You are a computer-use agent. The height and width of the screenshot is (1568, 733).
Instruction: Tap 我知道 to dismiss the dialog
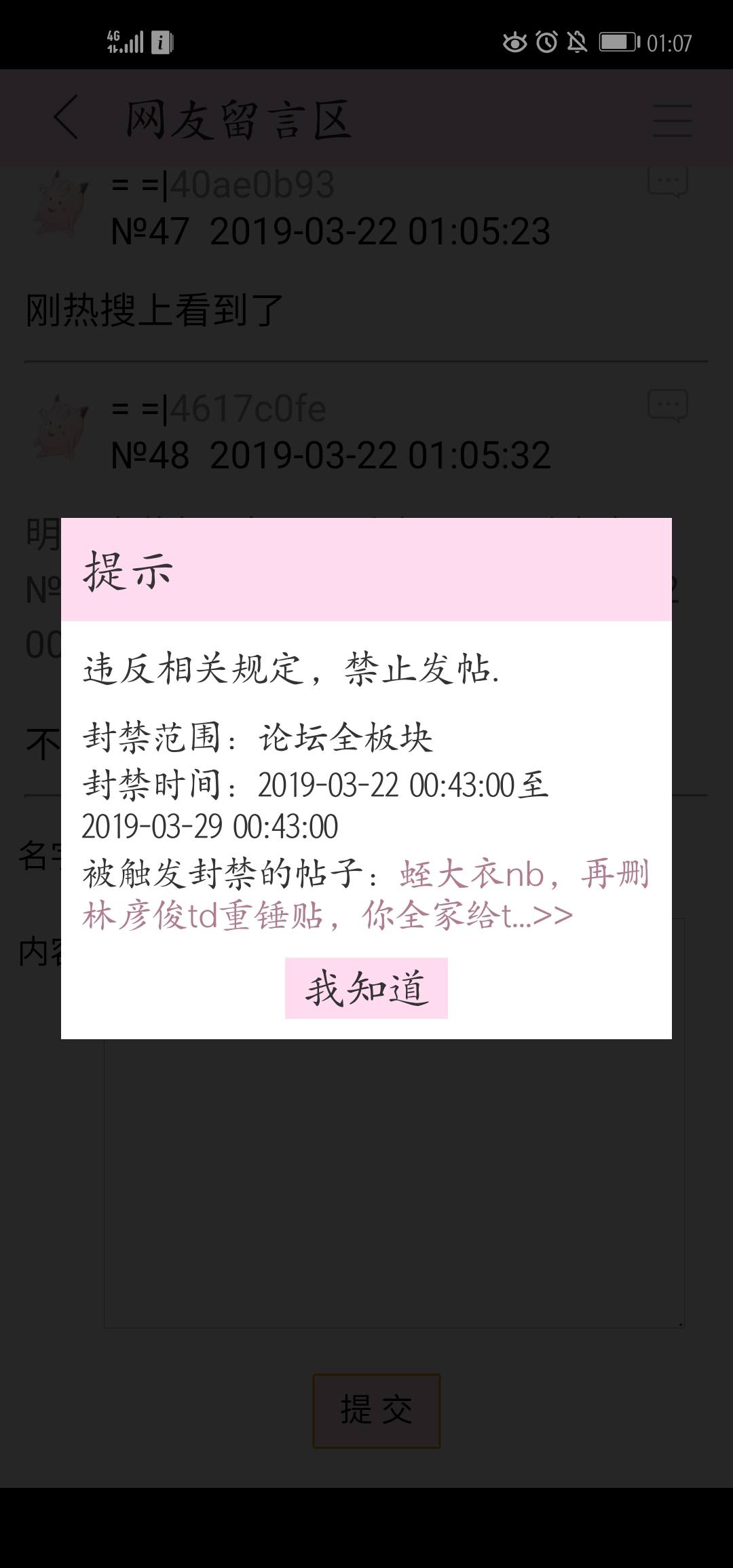point(366,988)
